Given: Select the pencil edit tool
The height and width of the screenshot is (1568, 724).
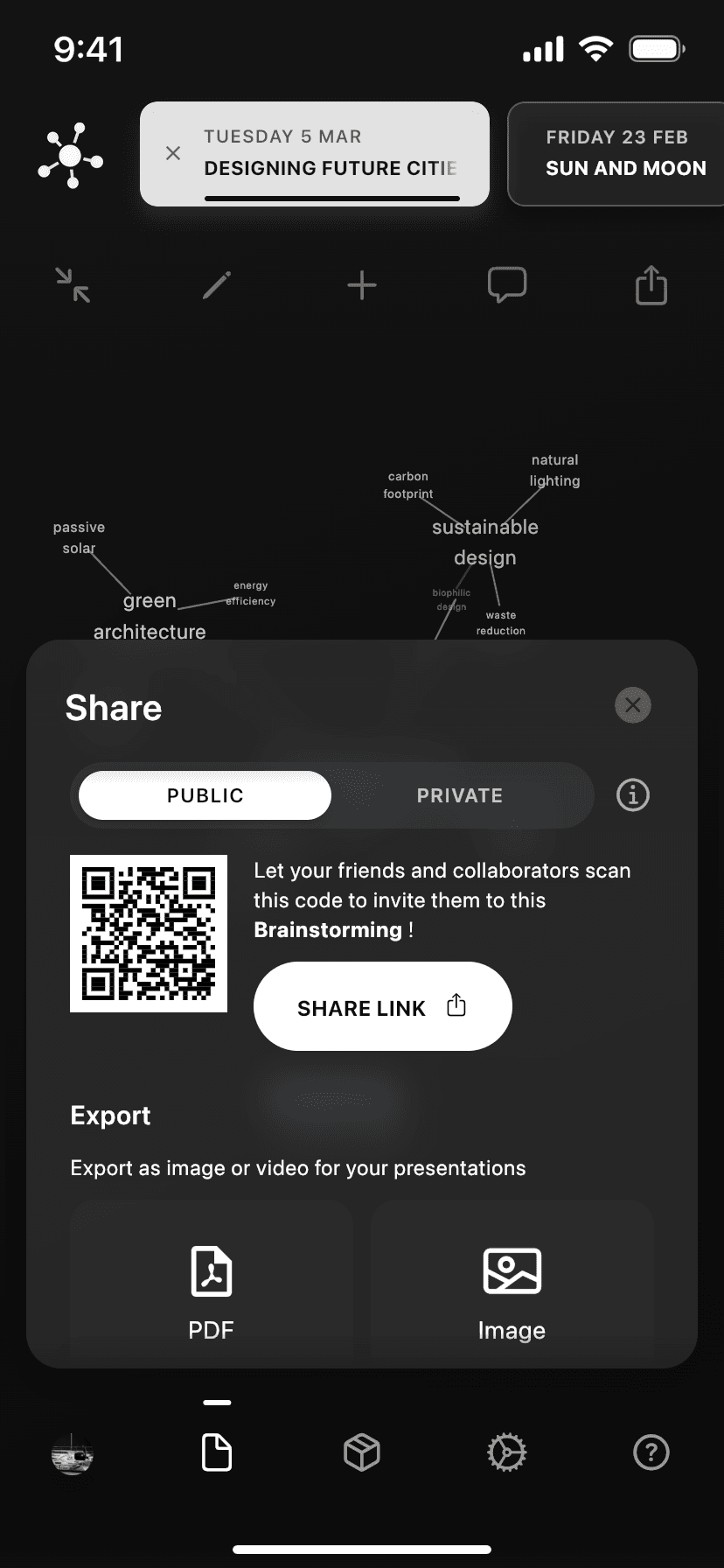Looking at the screenshot, I should [217, 285].
